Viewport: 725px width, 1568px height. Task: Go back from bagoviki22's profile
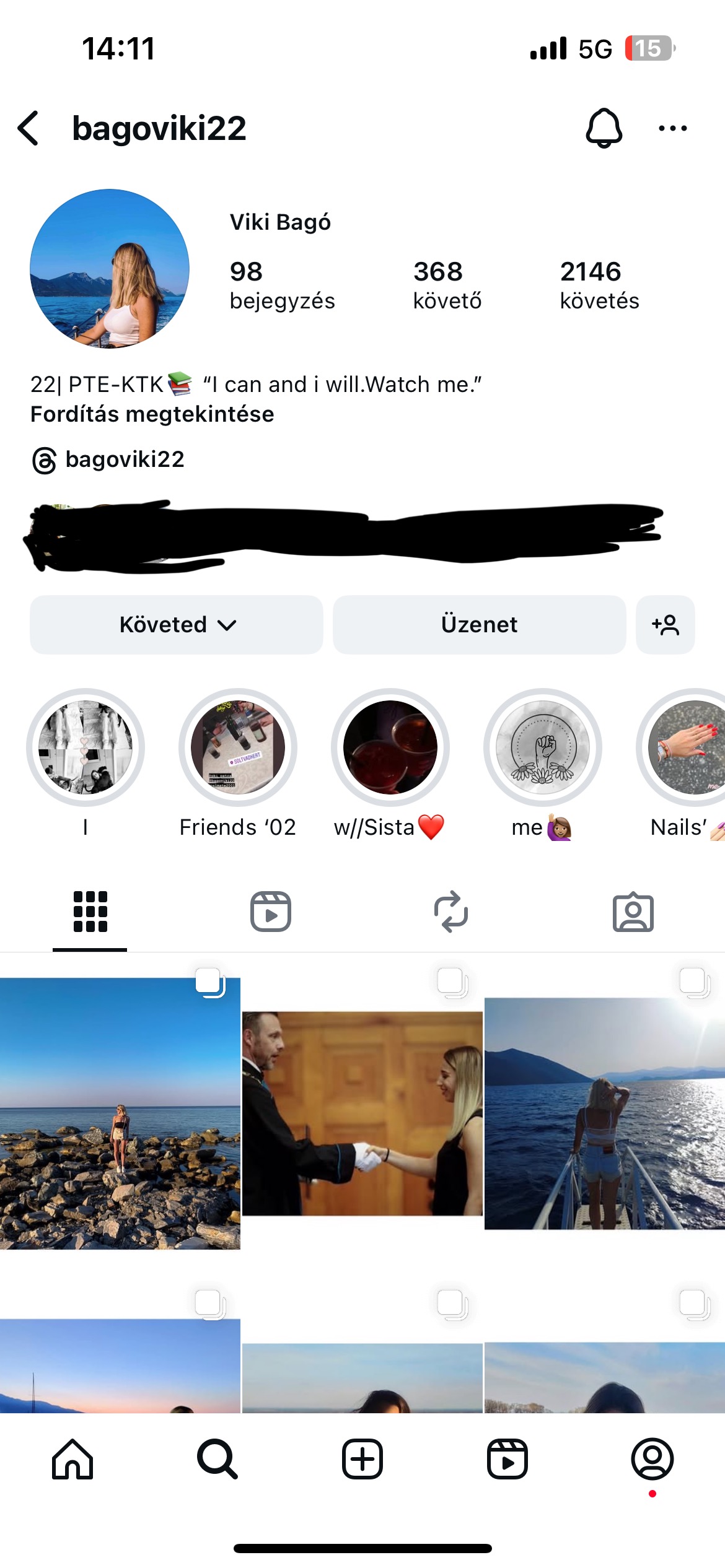point(29,128)
